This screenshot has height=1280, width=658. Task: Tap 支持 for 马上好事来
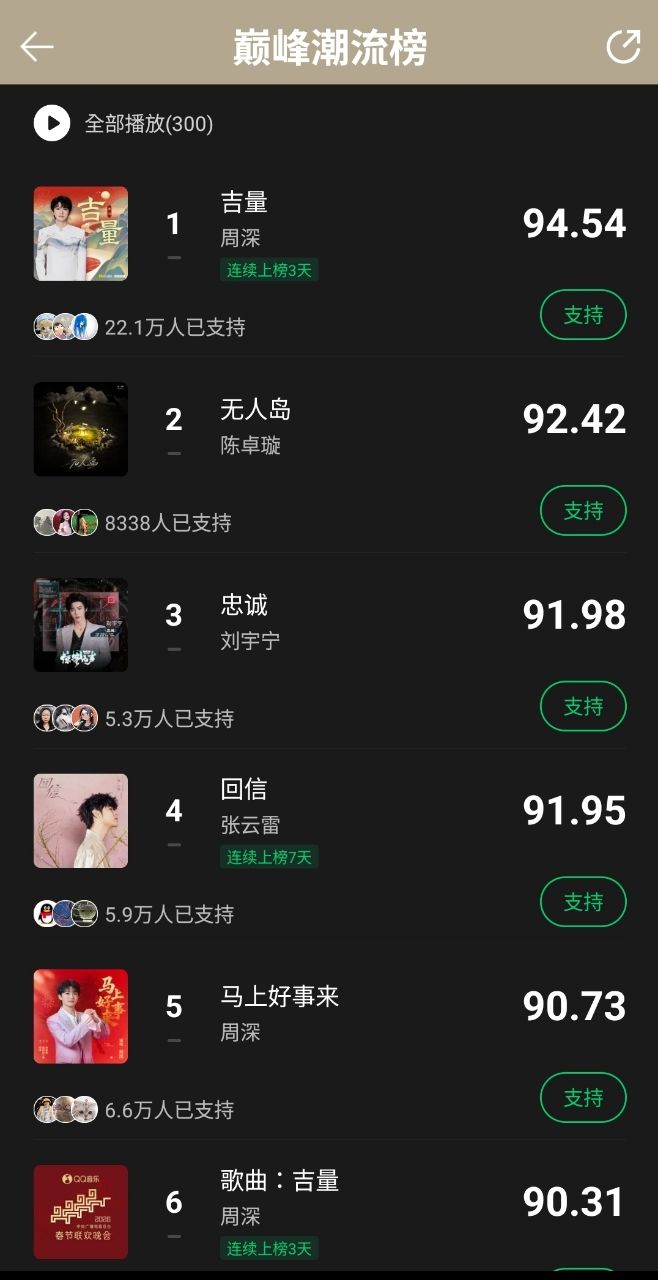[583, 1098]
